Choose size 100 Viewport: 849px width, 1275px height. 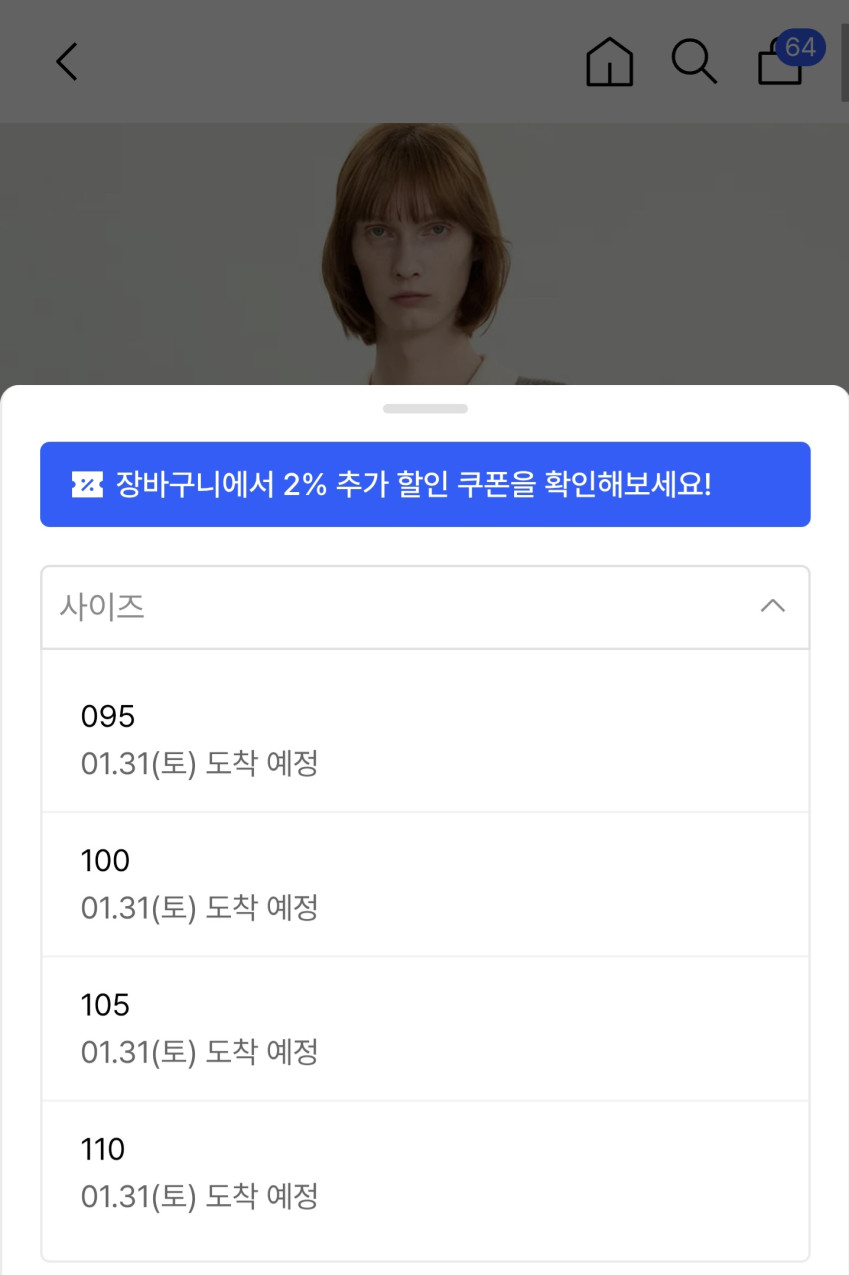pos(425,884)
